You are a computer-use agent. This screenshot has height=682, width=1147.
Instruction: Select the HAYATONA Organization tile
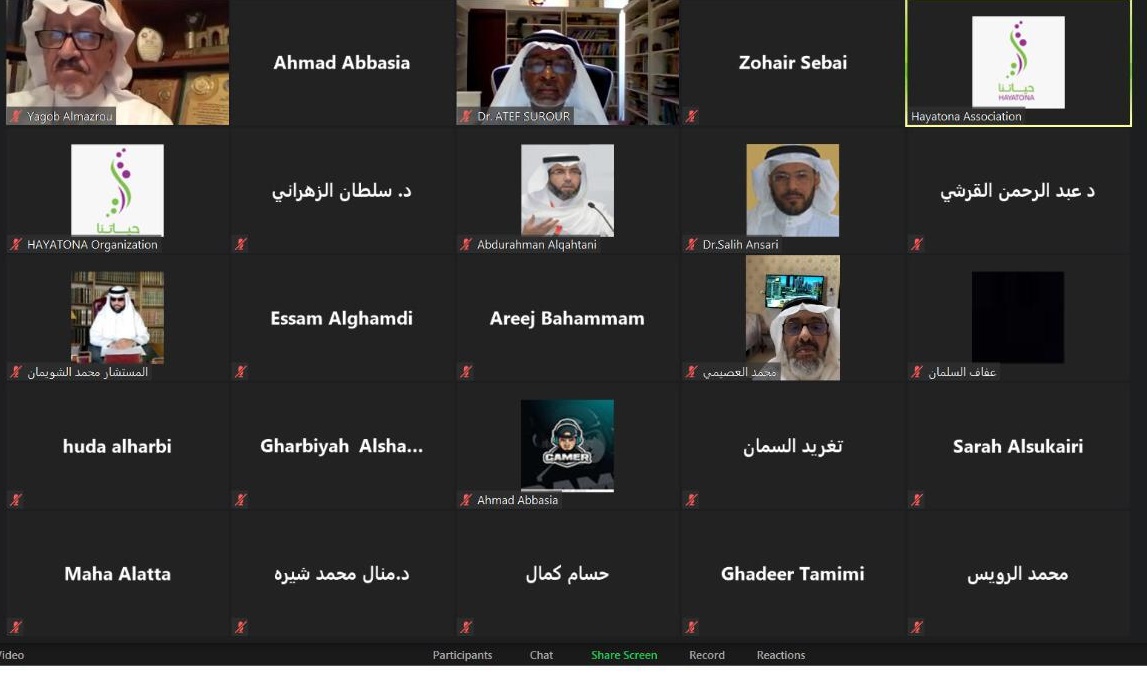click(117, 190)
